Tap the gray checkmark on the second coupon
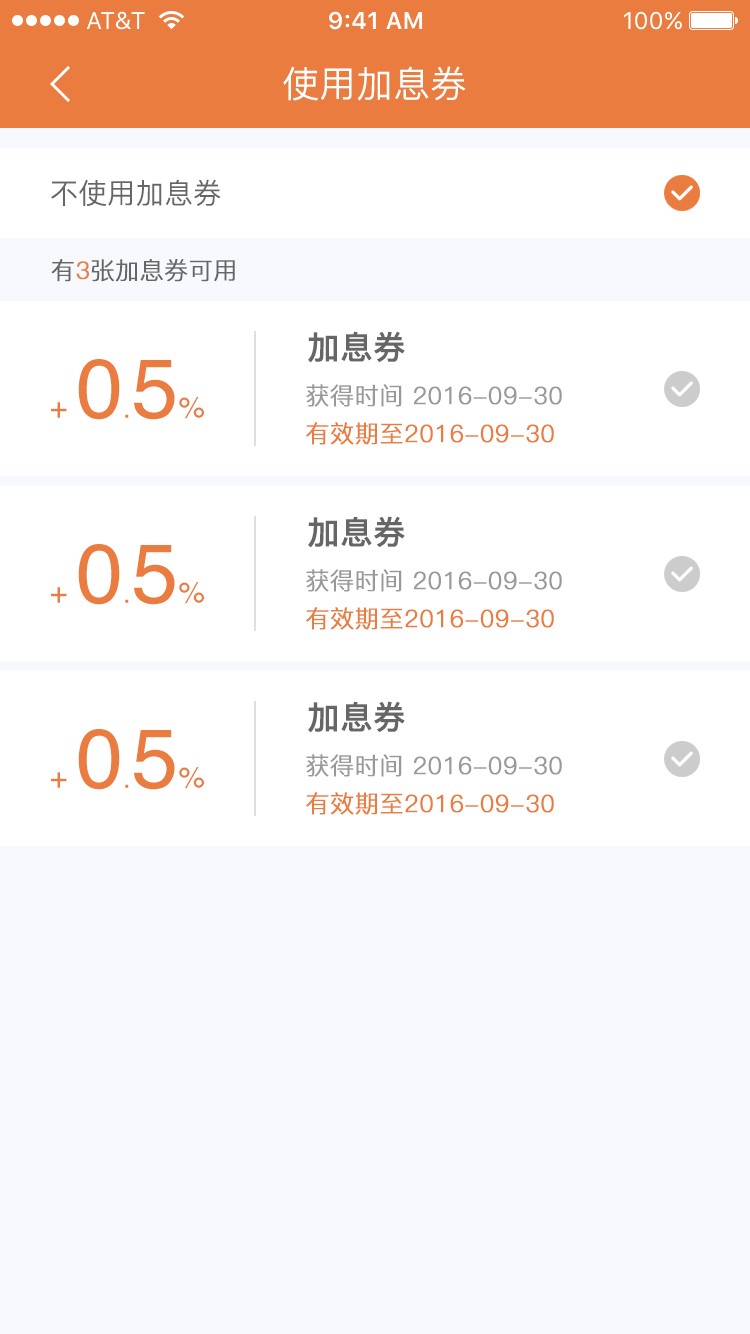This screenshot has height=1334, width=750. tap(681, 574)
